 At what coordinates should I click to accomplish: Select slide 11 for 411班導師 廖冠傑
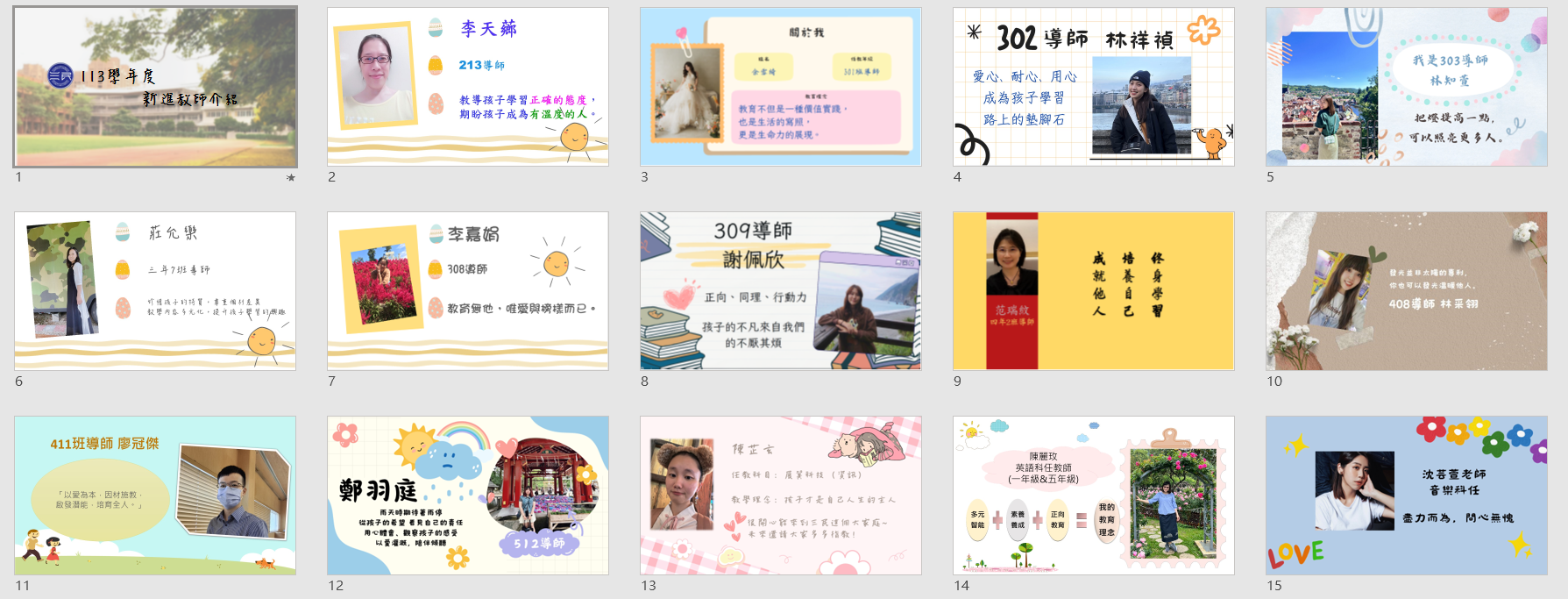click(x=155, y=495)
